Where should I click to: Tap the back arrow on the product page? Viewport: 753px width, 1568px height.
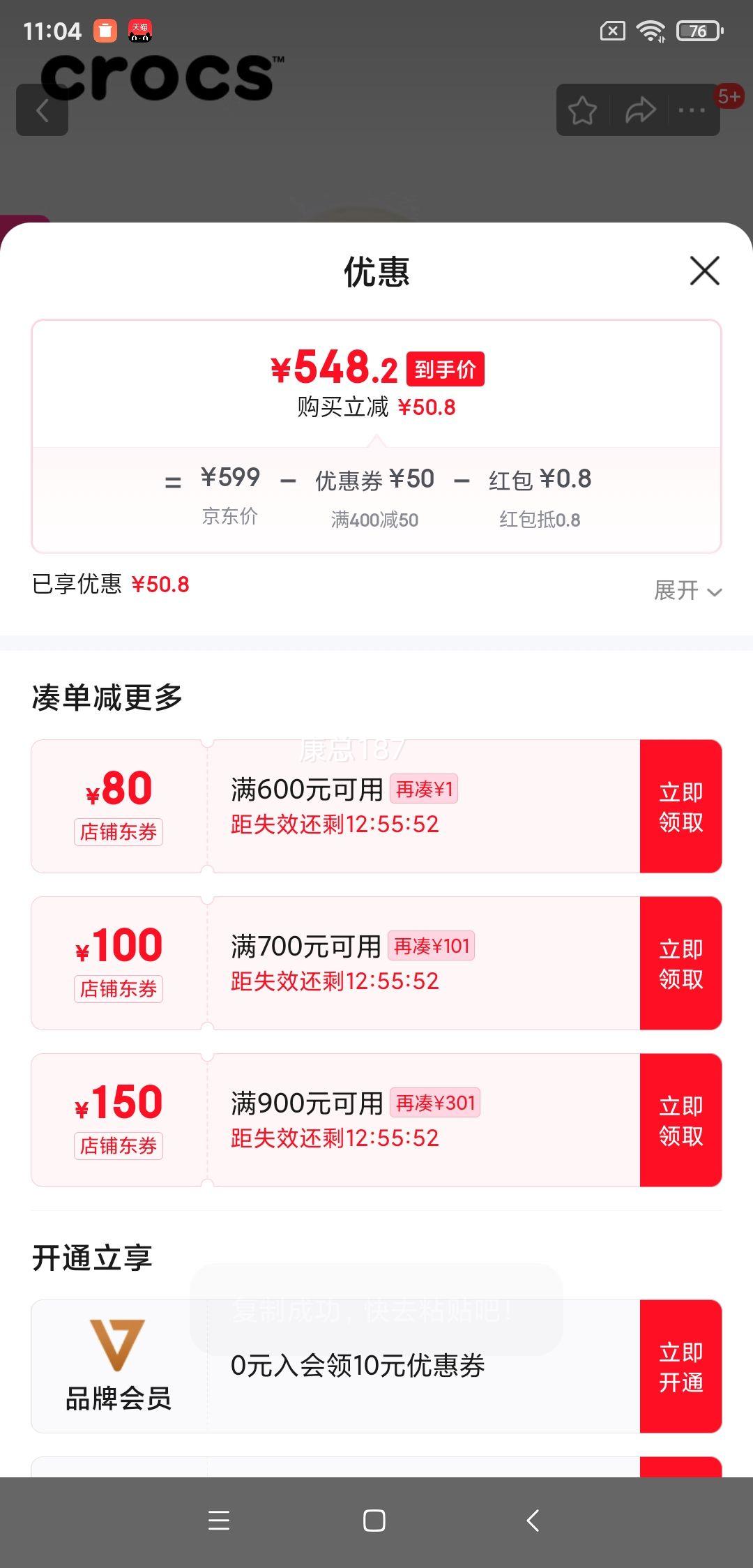pyautogui.click(x=42, y=110)
